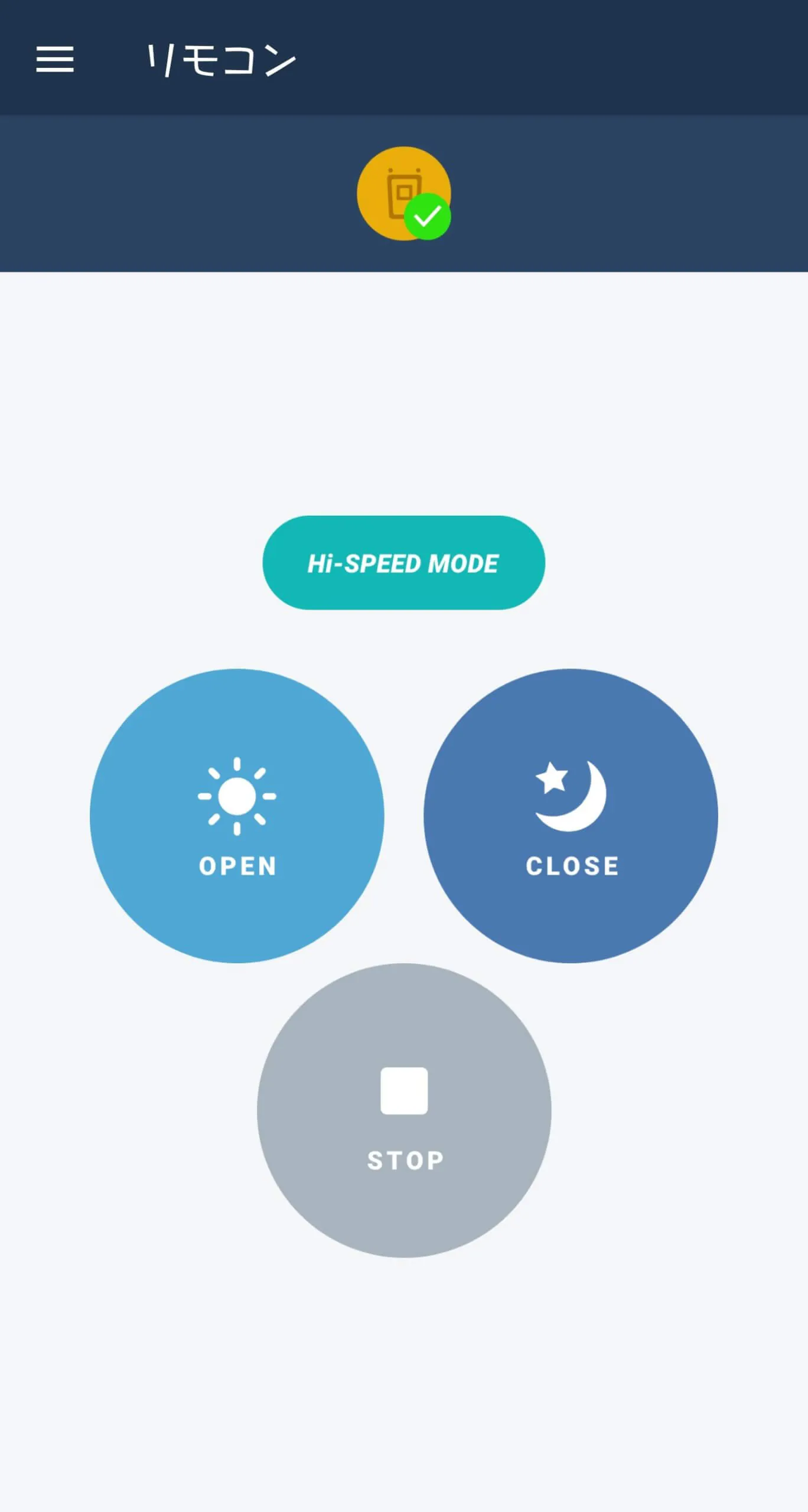Hit the STOP button
This screenshot has width=808, height=1512.
(404, 1110)
